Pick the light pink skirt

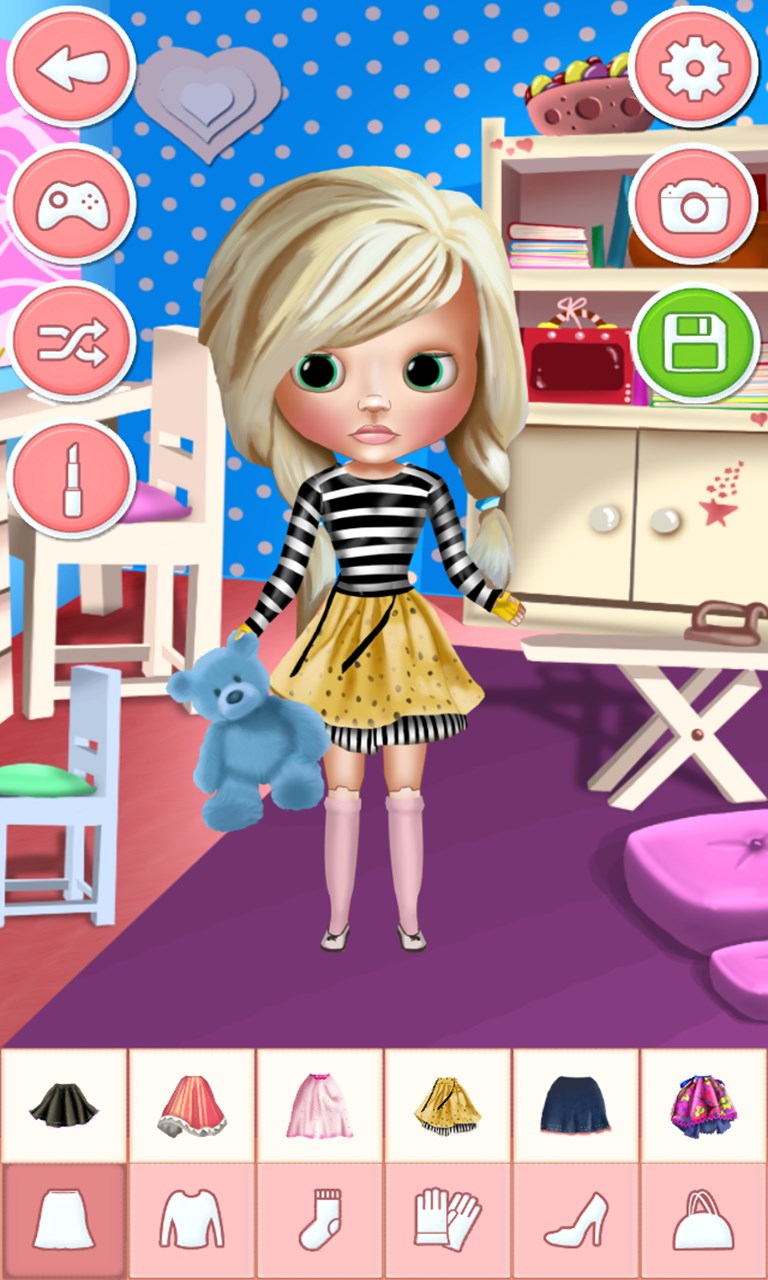(320, 1106)
